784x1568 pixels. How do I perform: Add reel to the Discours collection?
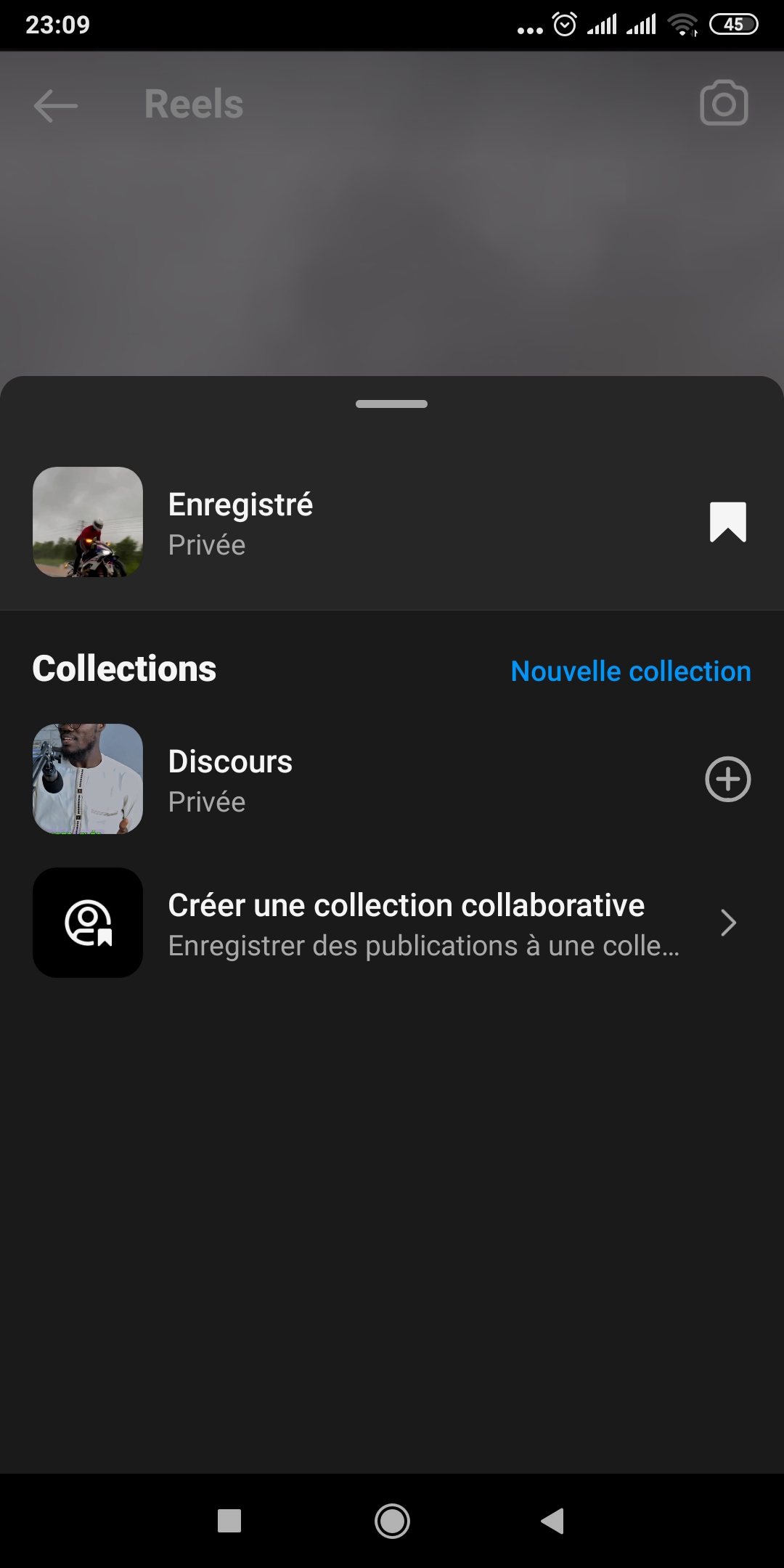point(727,780)
